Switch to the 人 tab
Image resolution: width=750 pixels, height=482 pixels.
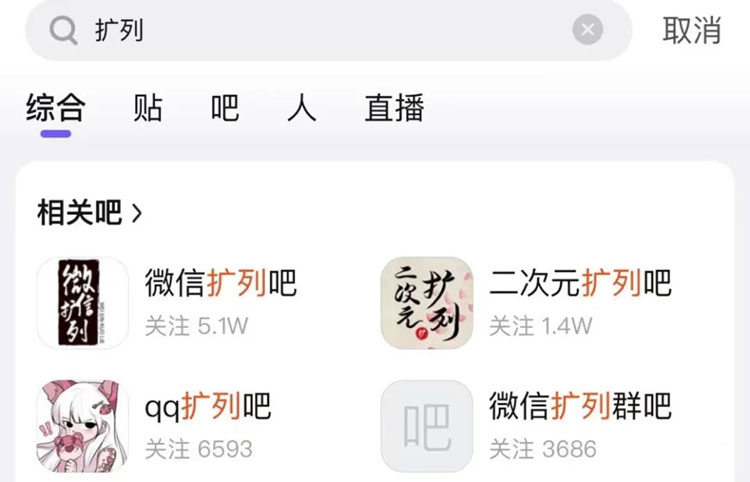coord(301,108)
